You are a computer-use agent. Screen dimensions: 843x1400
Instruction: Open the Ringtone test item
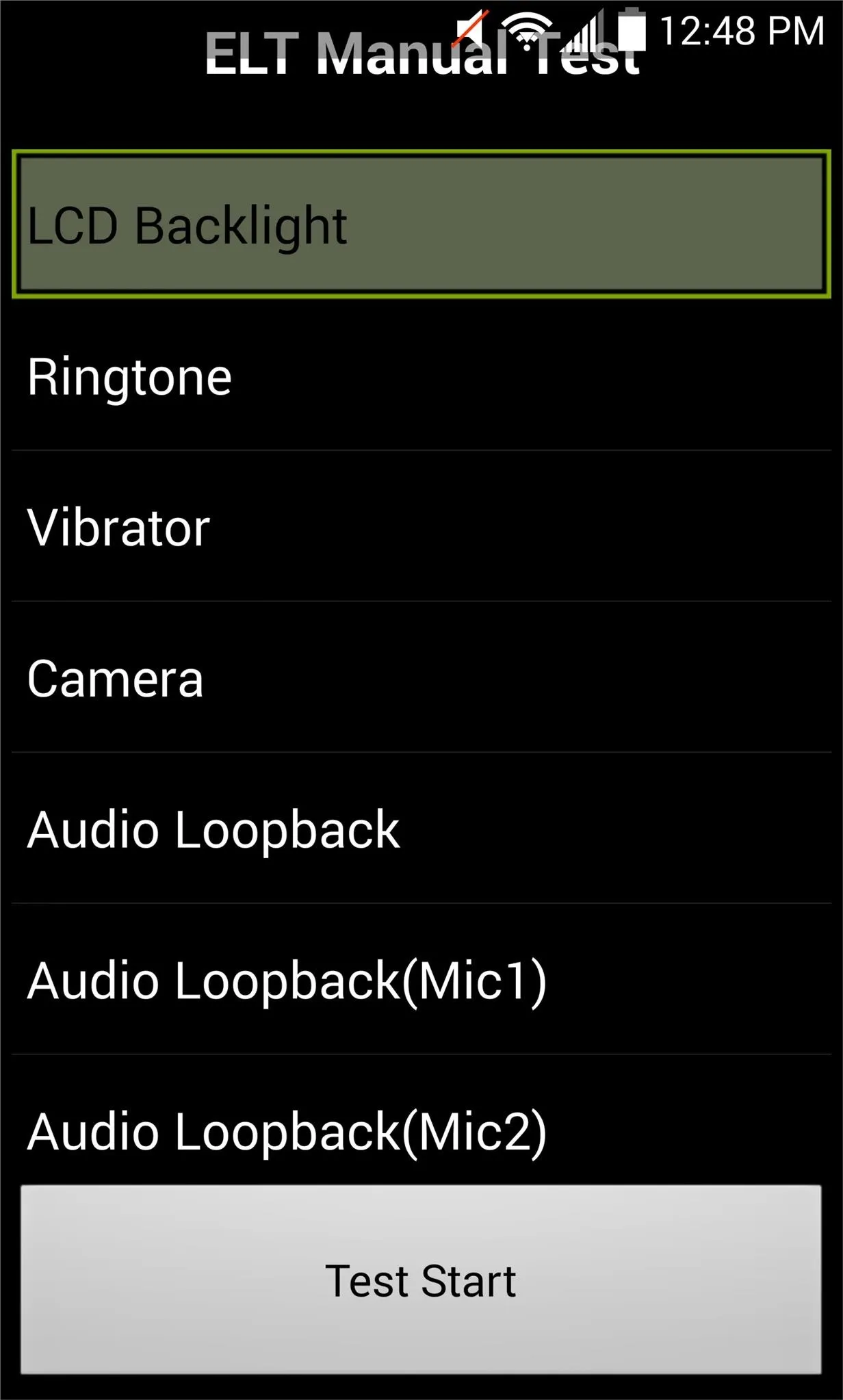421,376
